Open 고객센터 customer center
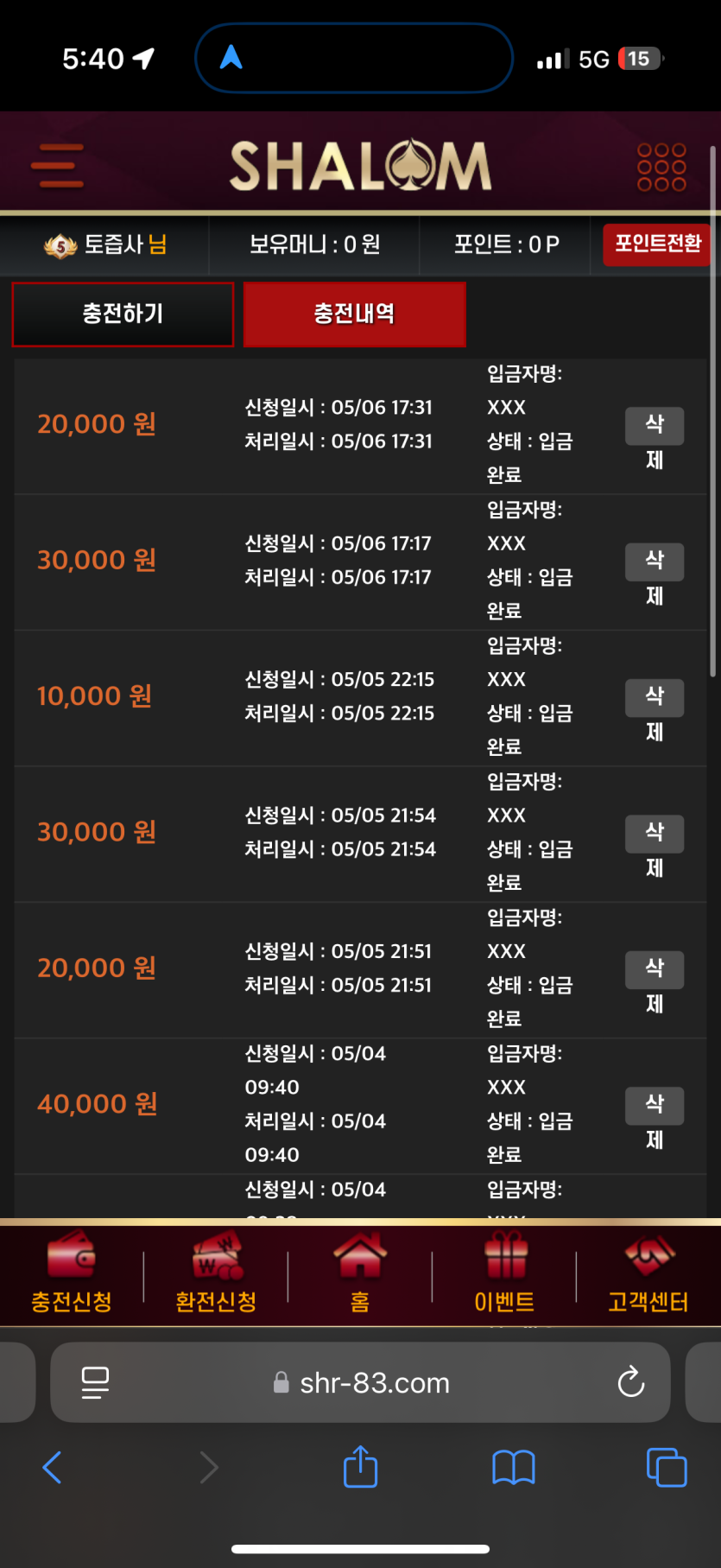This screenshot has height=1568, width=721. tap(648, 1274)
